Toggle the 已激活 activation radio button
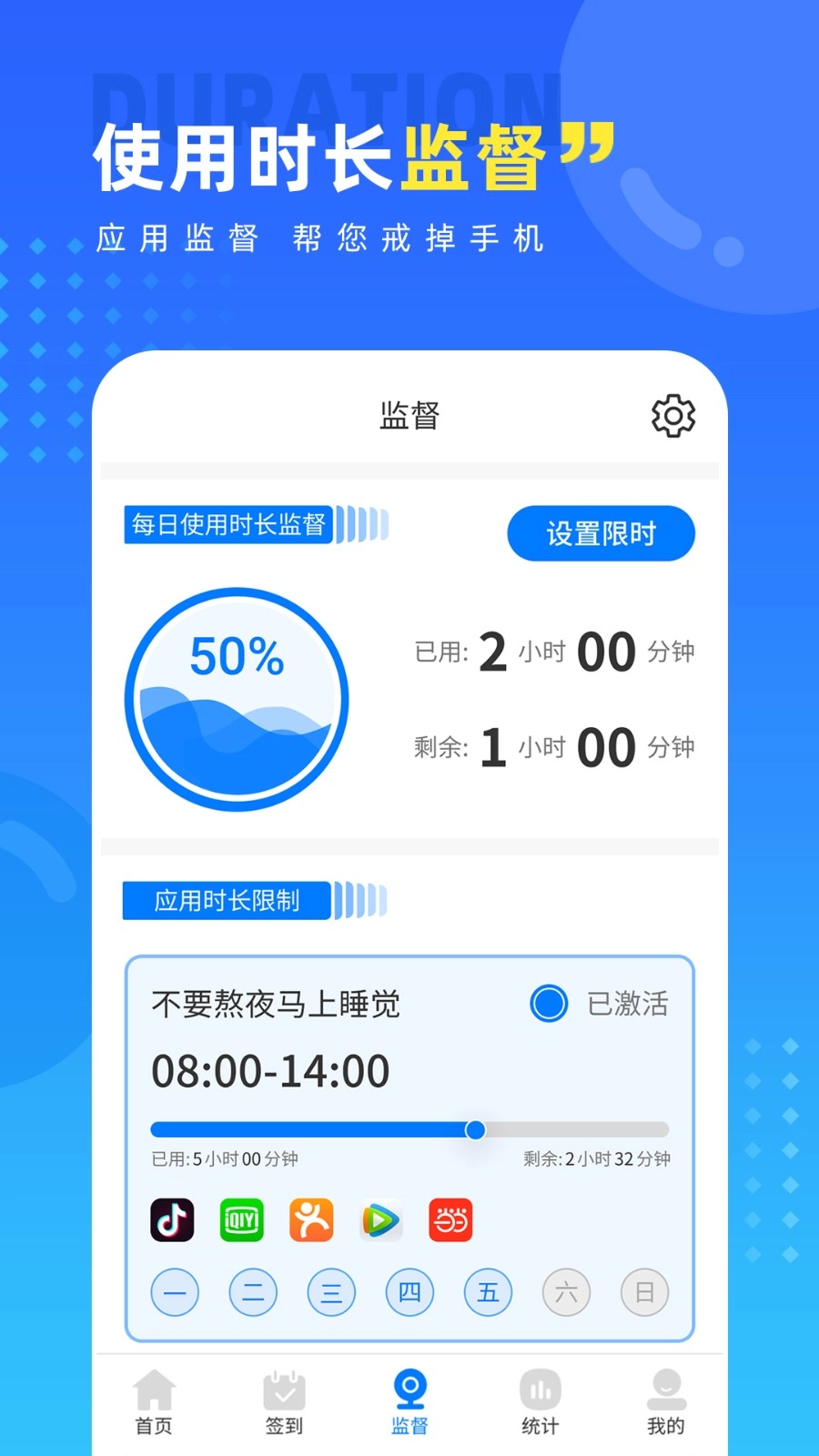The image size is (819, 1456). 549,1005
